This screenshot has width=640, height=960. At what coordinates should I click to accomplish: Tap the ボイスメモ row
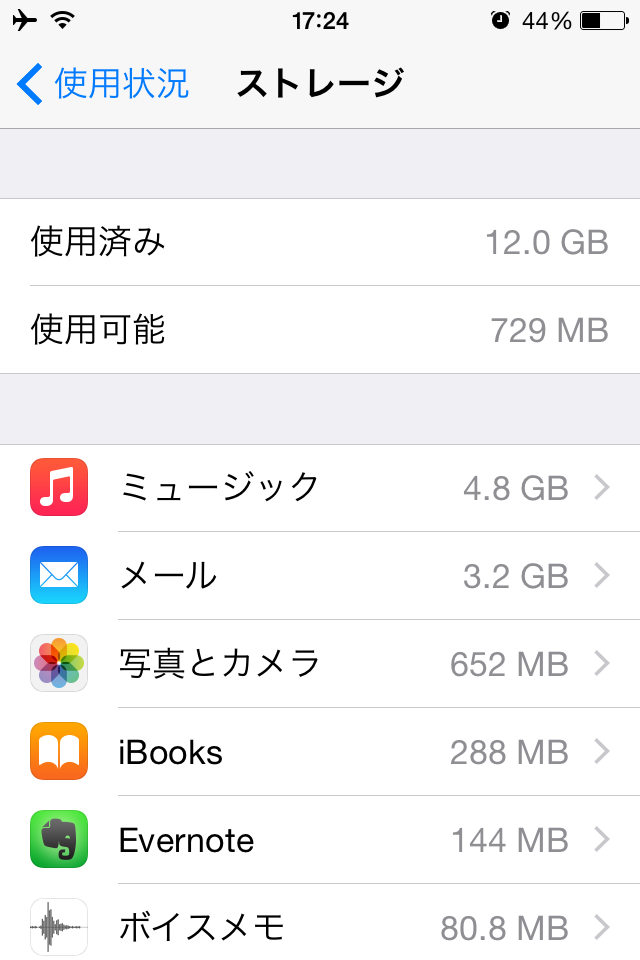click(x=320, y=927)
